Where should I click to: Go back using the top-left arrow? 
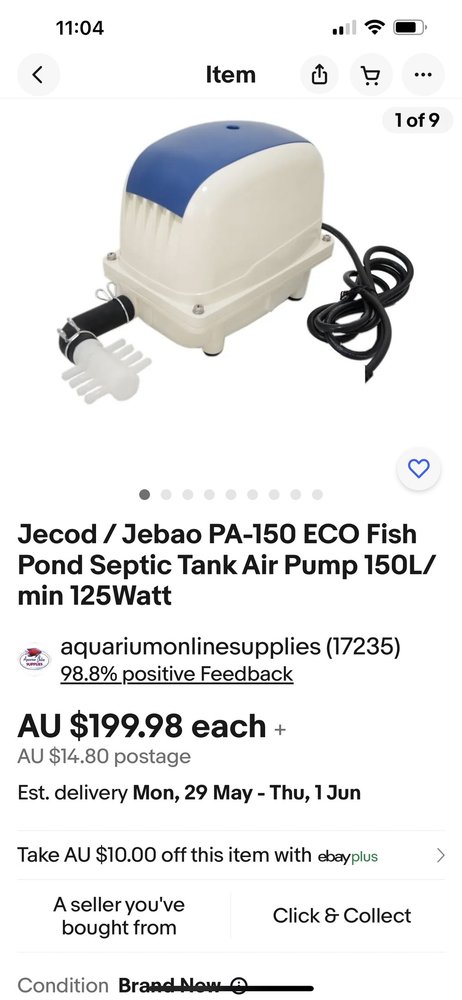point(38,75)
